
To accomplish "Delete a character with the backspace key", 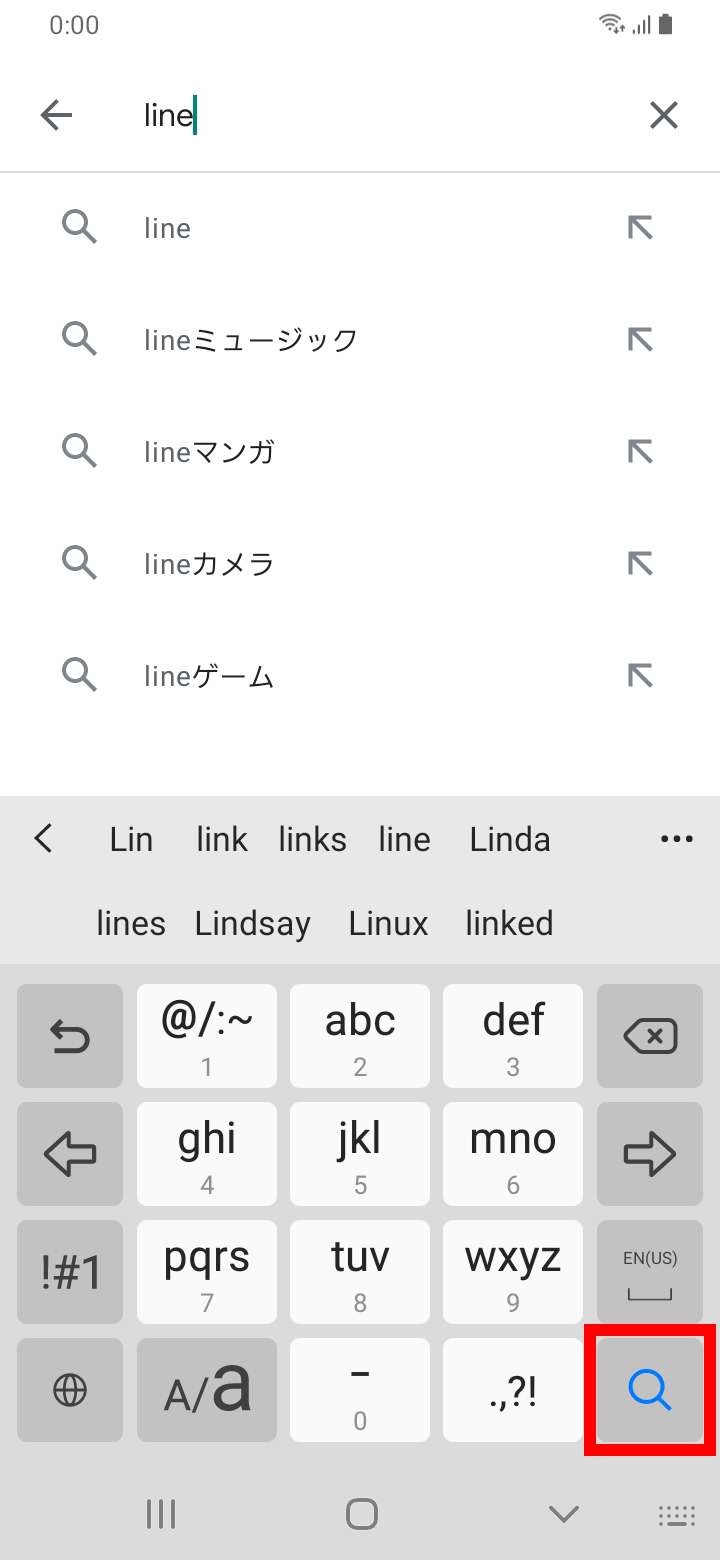I will pyautogui.click(x=650, y=1036).
